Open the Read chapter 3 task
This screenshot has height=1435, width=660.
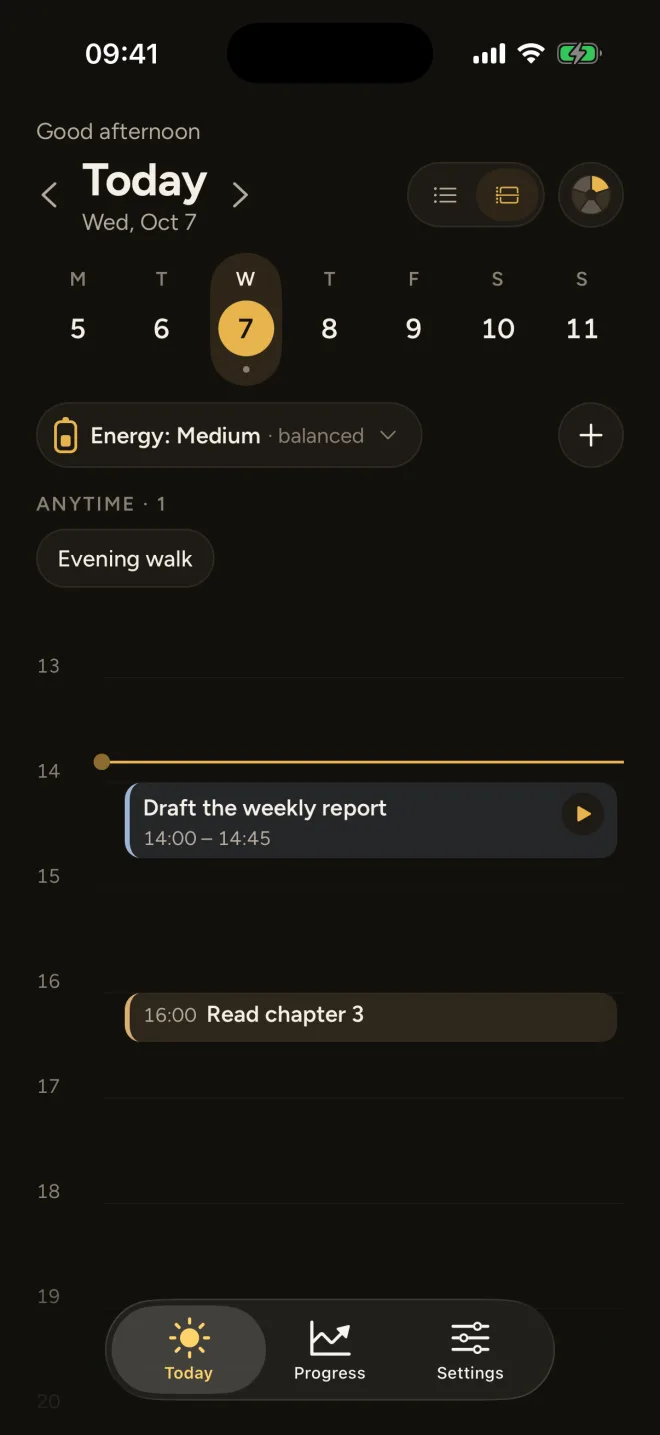click(x=371, y=1017)
